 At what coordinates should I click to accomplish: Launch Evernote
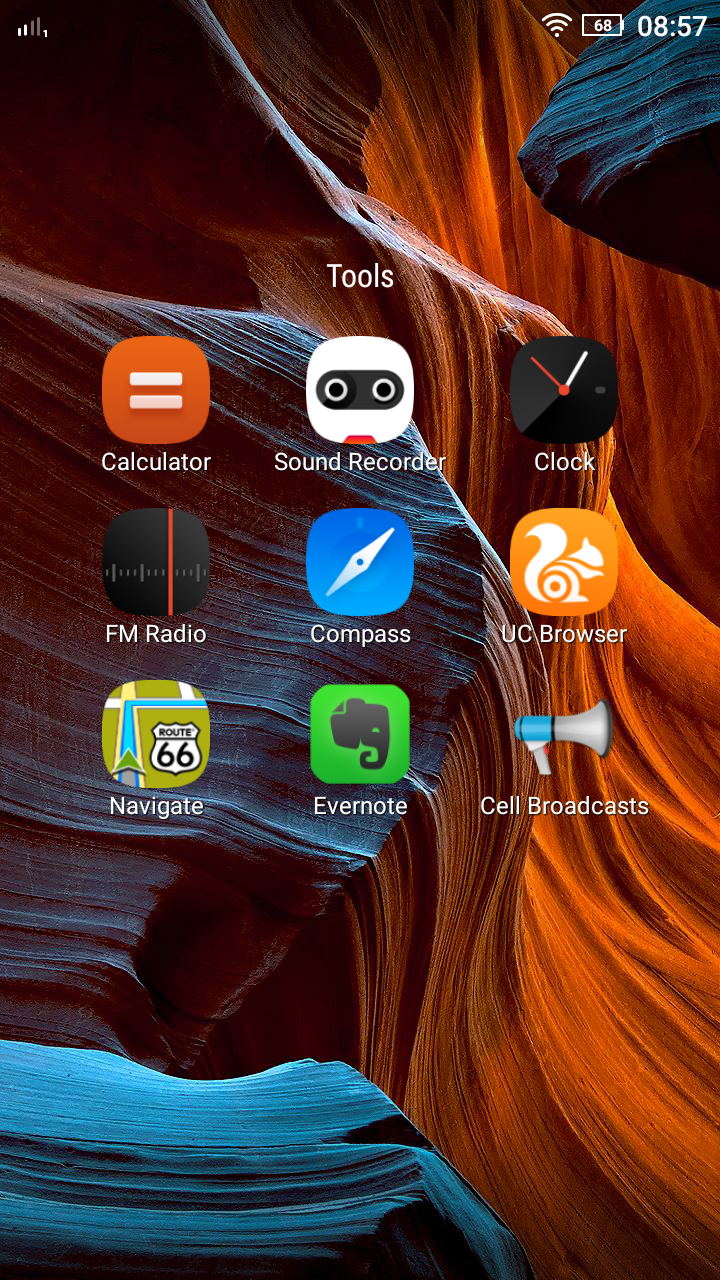[360, 734]
